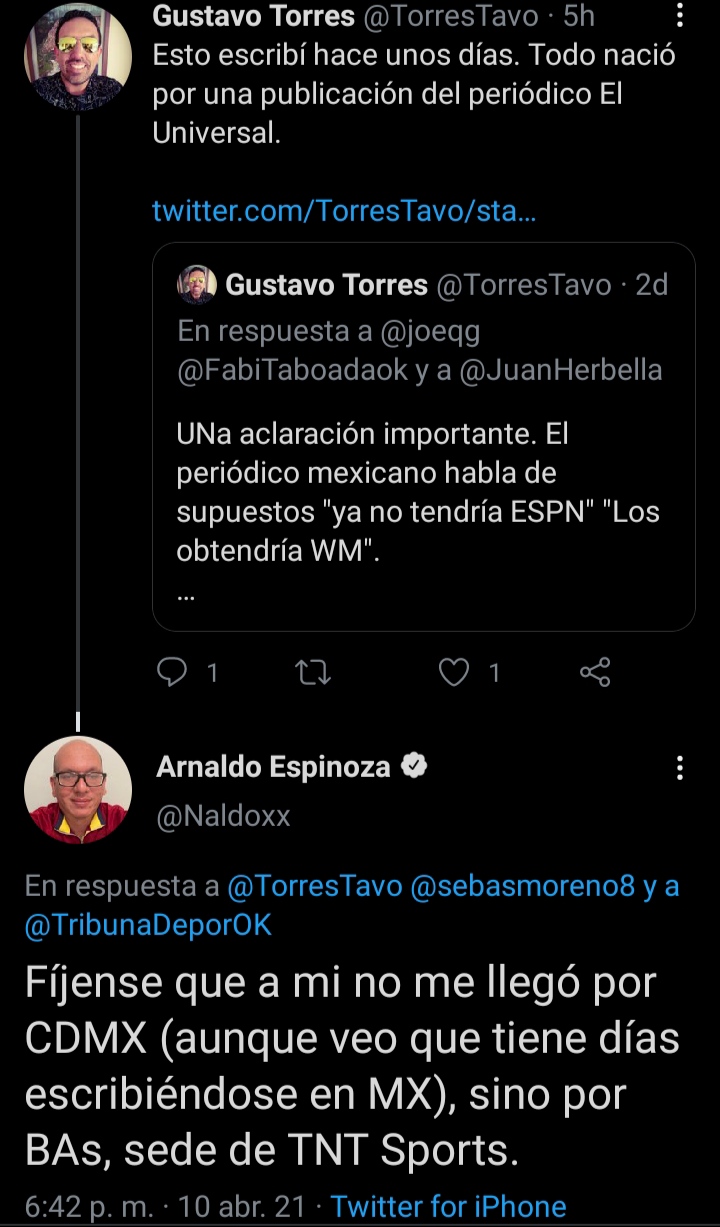Open Gustavo Torres's profile via his name
The height and width of the screenshot is (1227, 720).
(x=254, y=16)
